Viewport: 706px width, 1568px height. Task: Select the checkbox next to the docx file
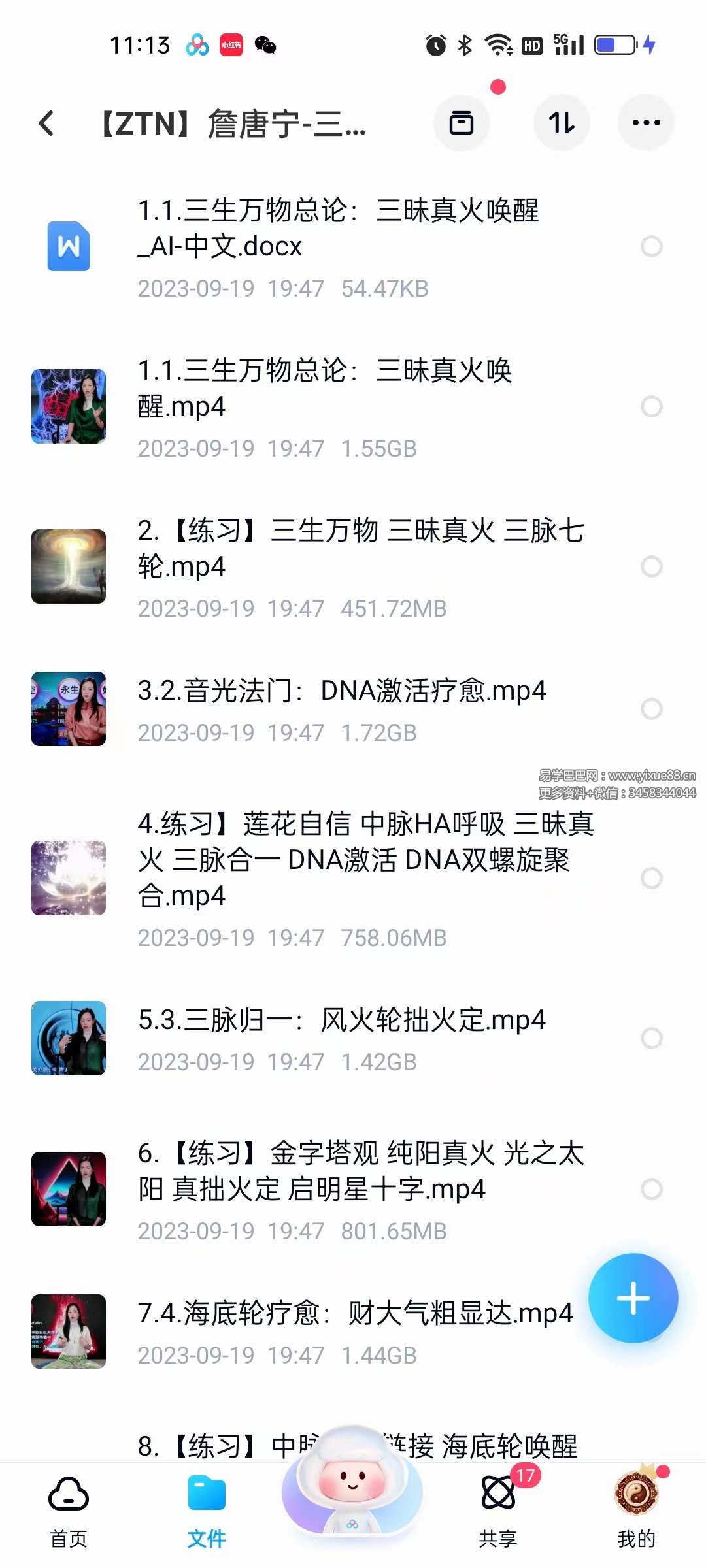pyautogui.click(x=651, y=247)
